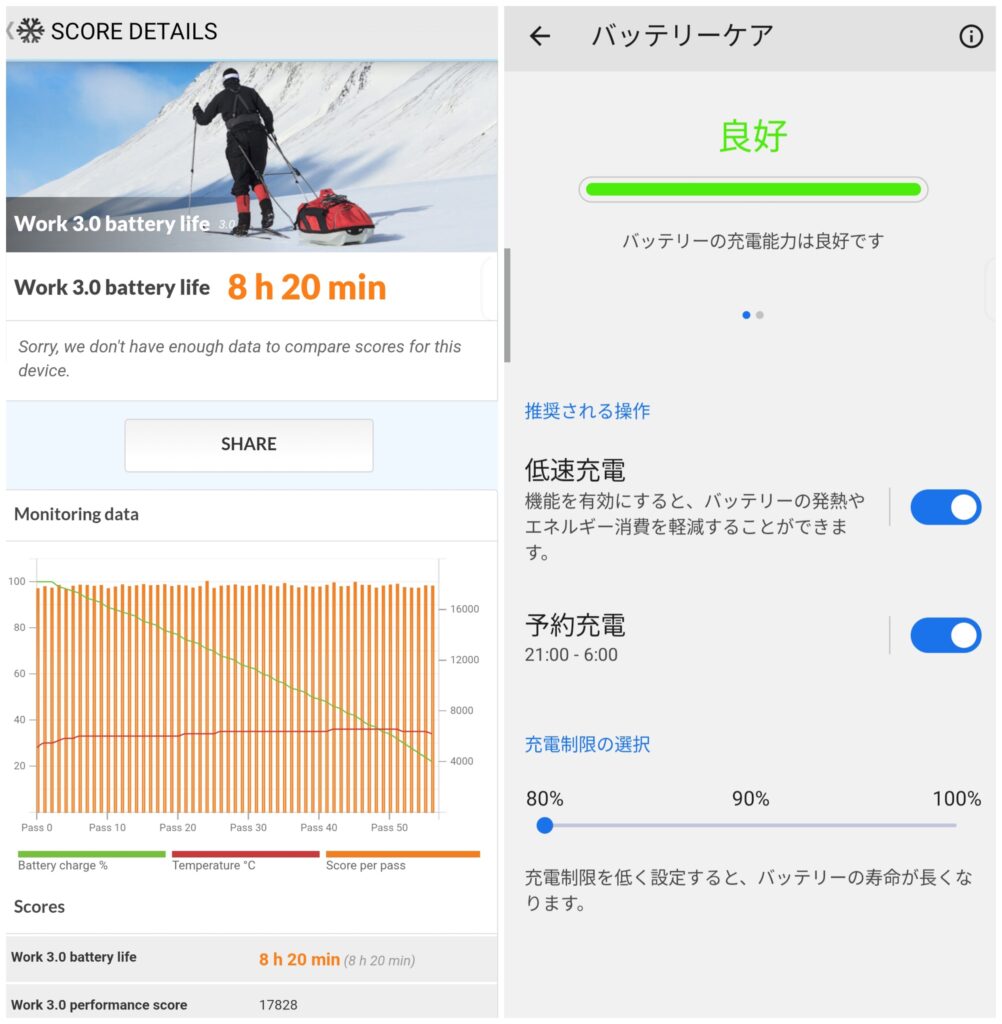Turn off the 低速充電 switch
1002x1024 pixels.
click(x=945, y=507)
